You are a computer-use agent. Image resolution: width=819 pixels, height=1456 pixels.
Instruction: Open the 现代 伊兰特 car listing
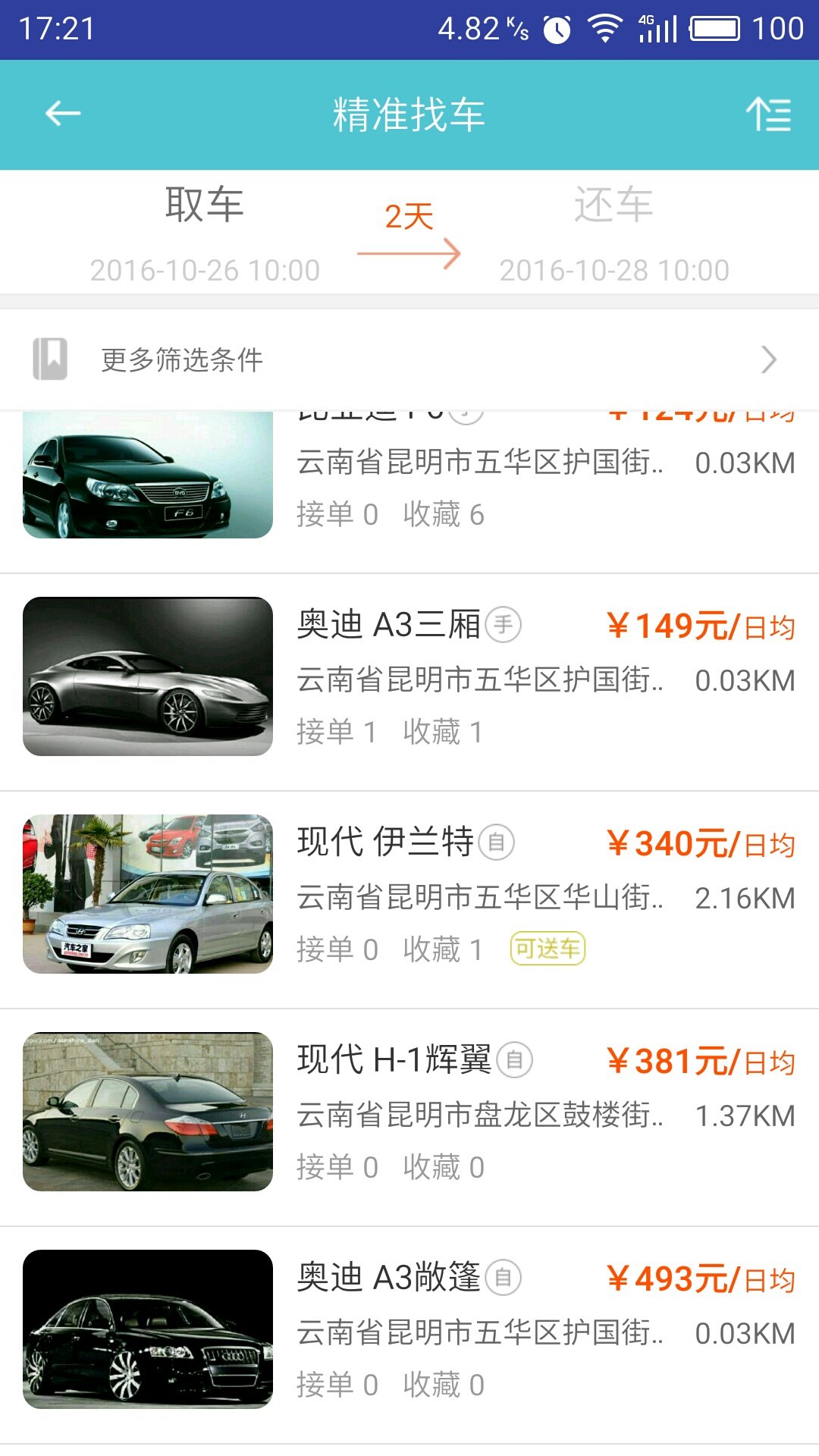point(409,896)
